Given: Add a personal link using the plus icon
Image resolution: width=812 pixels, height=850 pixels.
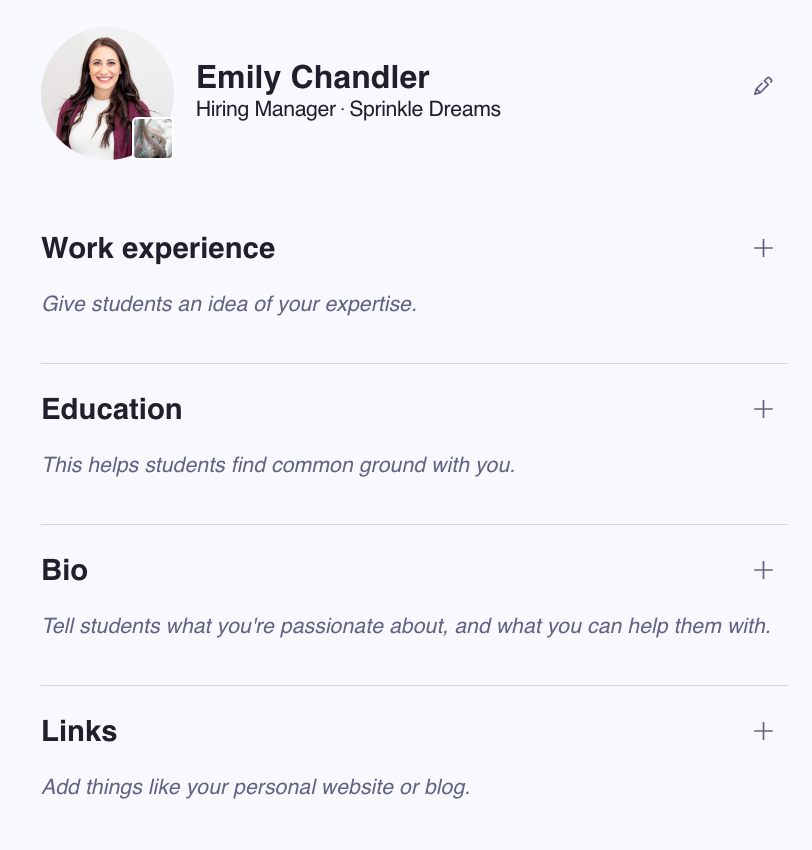Looking at the screenshot, I should tap(763, 731).
